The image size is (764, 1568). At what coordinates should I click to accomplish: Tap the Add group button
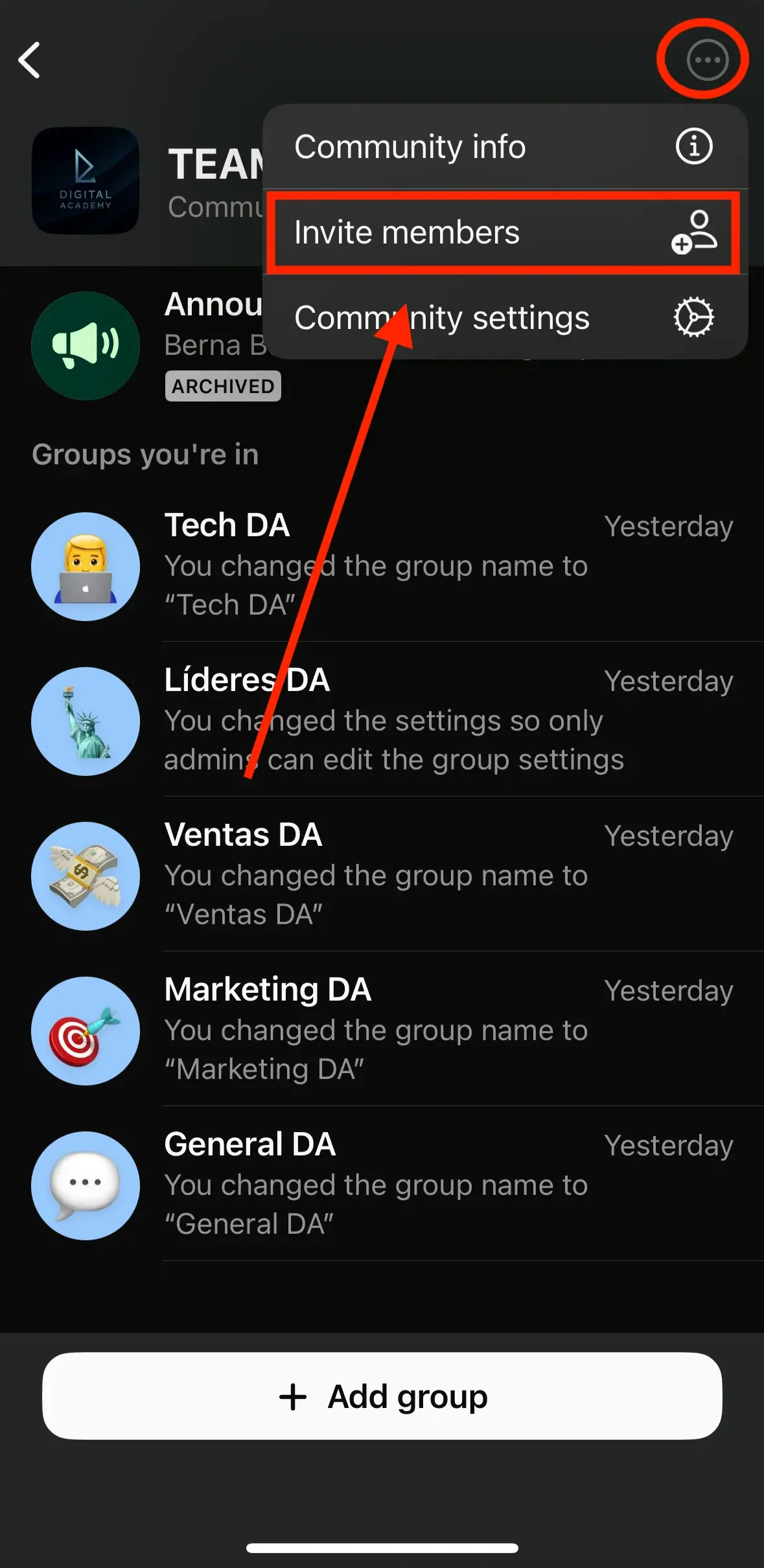(x=382, y=1396)
